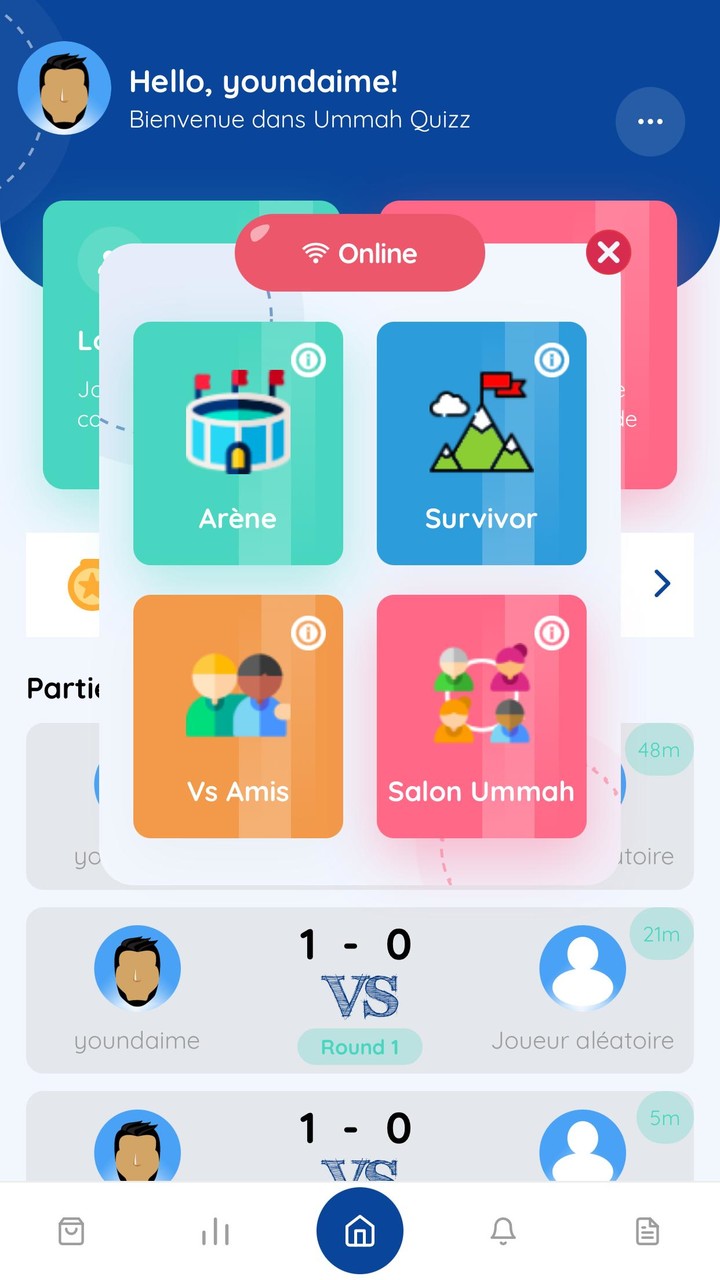Show info about Arène mode
The height and width of the screenshot is (1280, 720).
click(308, 359)
